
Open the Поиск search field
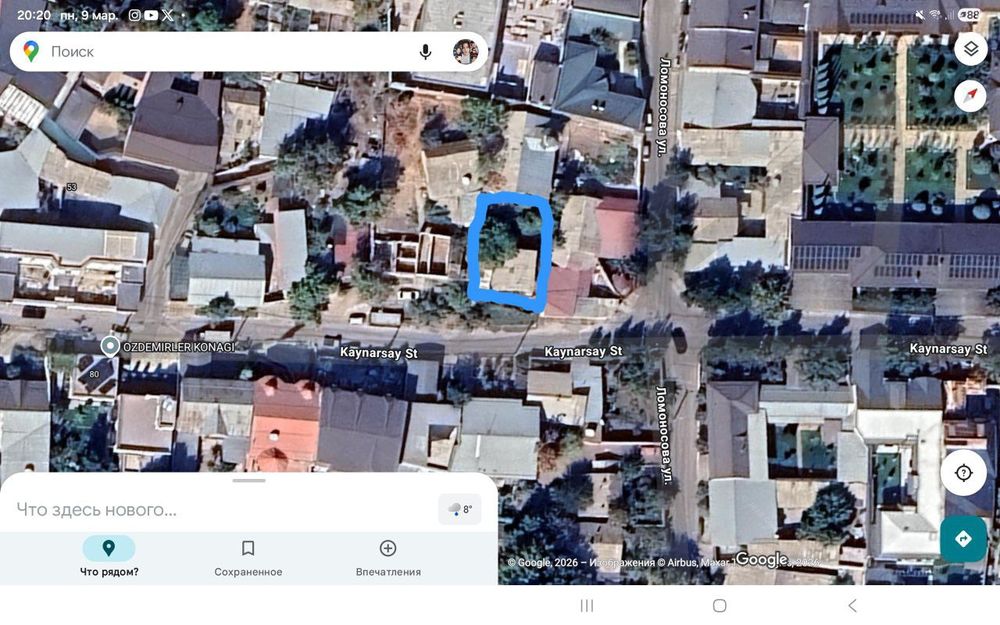(220, 52)
